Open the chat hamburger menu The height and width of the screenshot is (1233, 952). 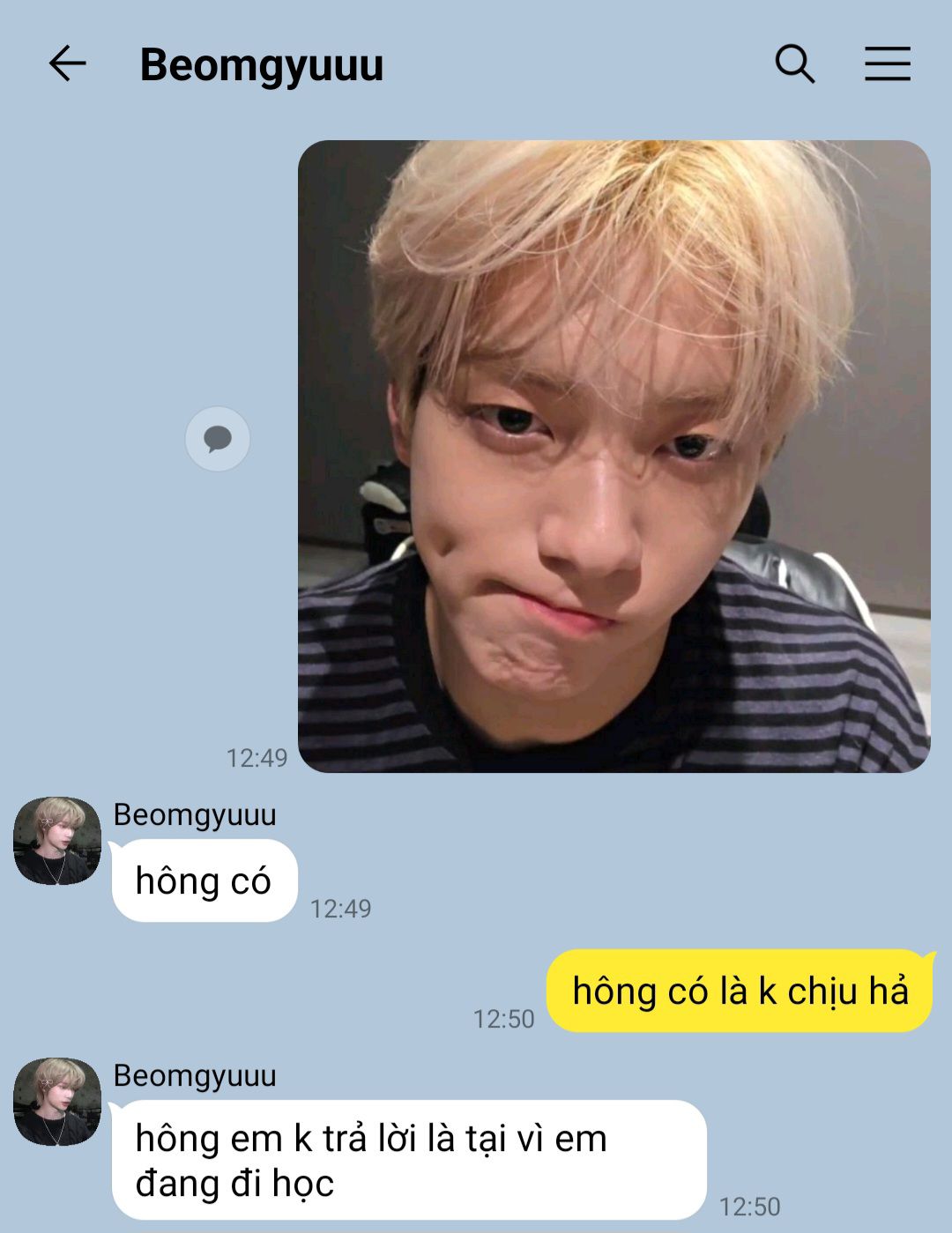point(887,64)
